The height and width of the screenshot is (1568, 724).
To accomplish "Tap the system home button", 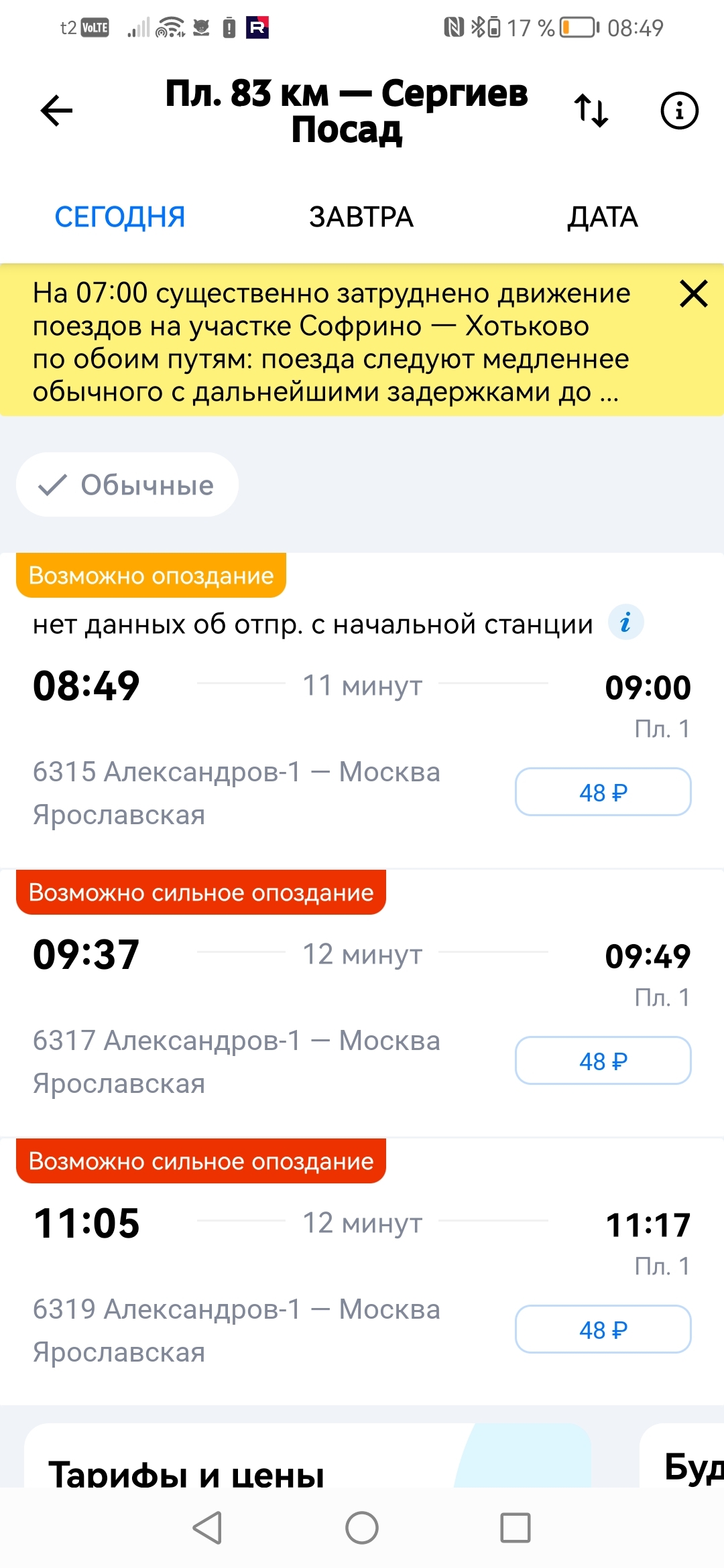I will (362, 1528).
